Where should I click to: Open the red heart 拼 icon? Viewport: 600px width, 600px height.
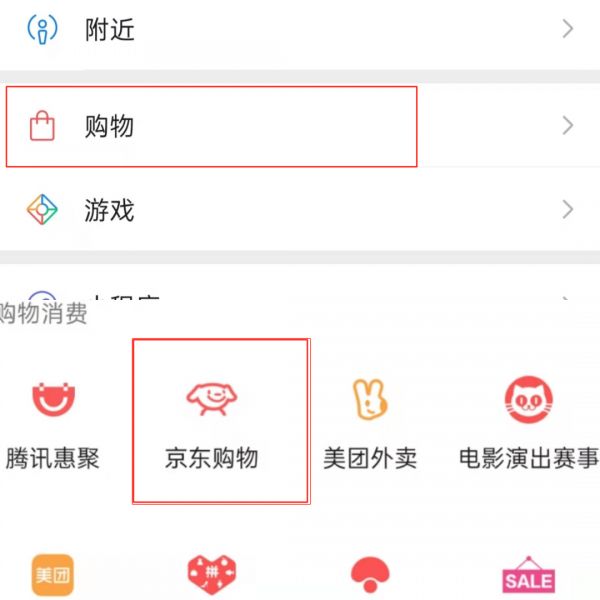pos(212,574)
